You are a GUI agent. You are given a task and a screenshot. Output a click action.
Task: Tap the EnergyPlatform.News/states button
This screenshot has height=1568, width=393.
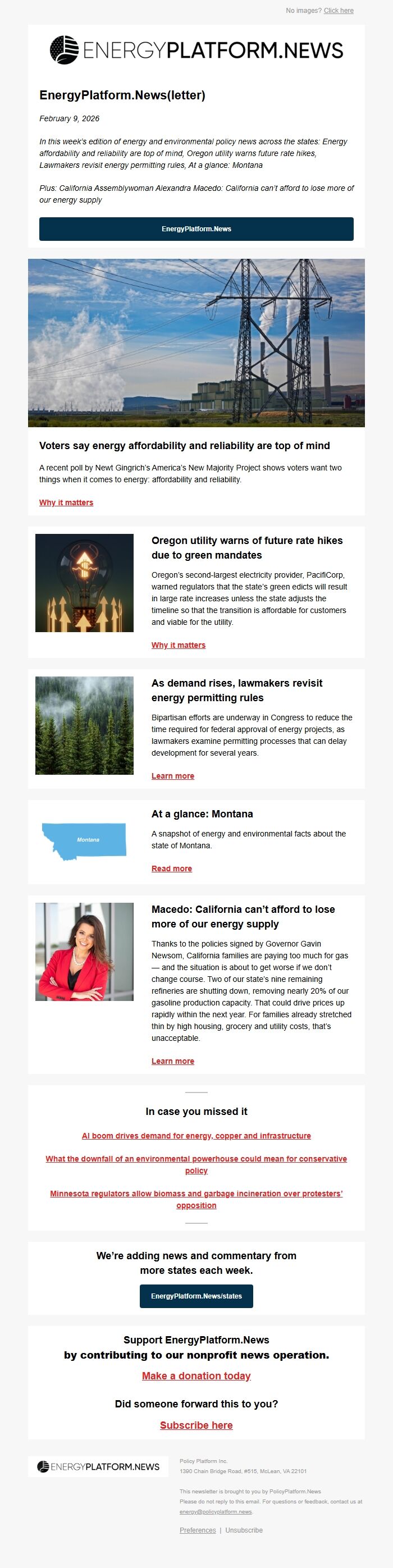[196, 1296]
